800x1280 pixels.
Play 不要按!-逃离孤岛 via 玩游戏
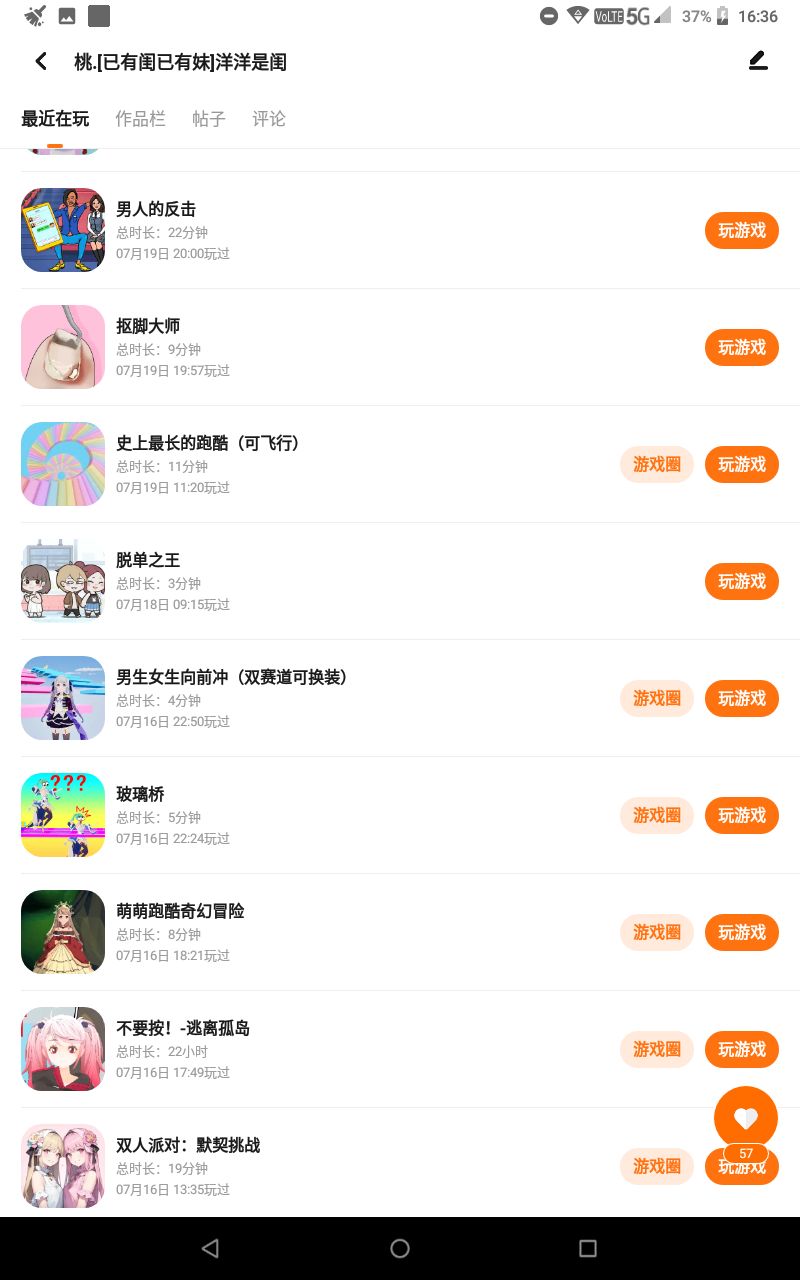pyautogui.click(x=741, y=1050)
